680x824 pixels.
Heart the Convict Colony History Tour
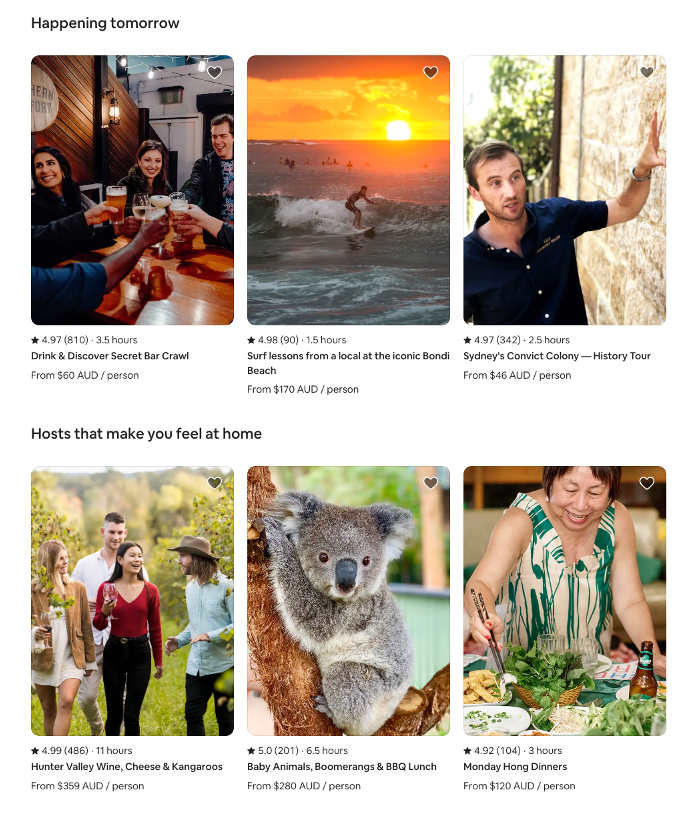pyautogui.click(x=646, y=73)
